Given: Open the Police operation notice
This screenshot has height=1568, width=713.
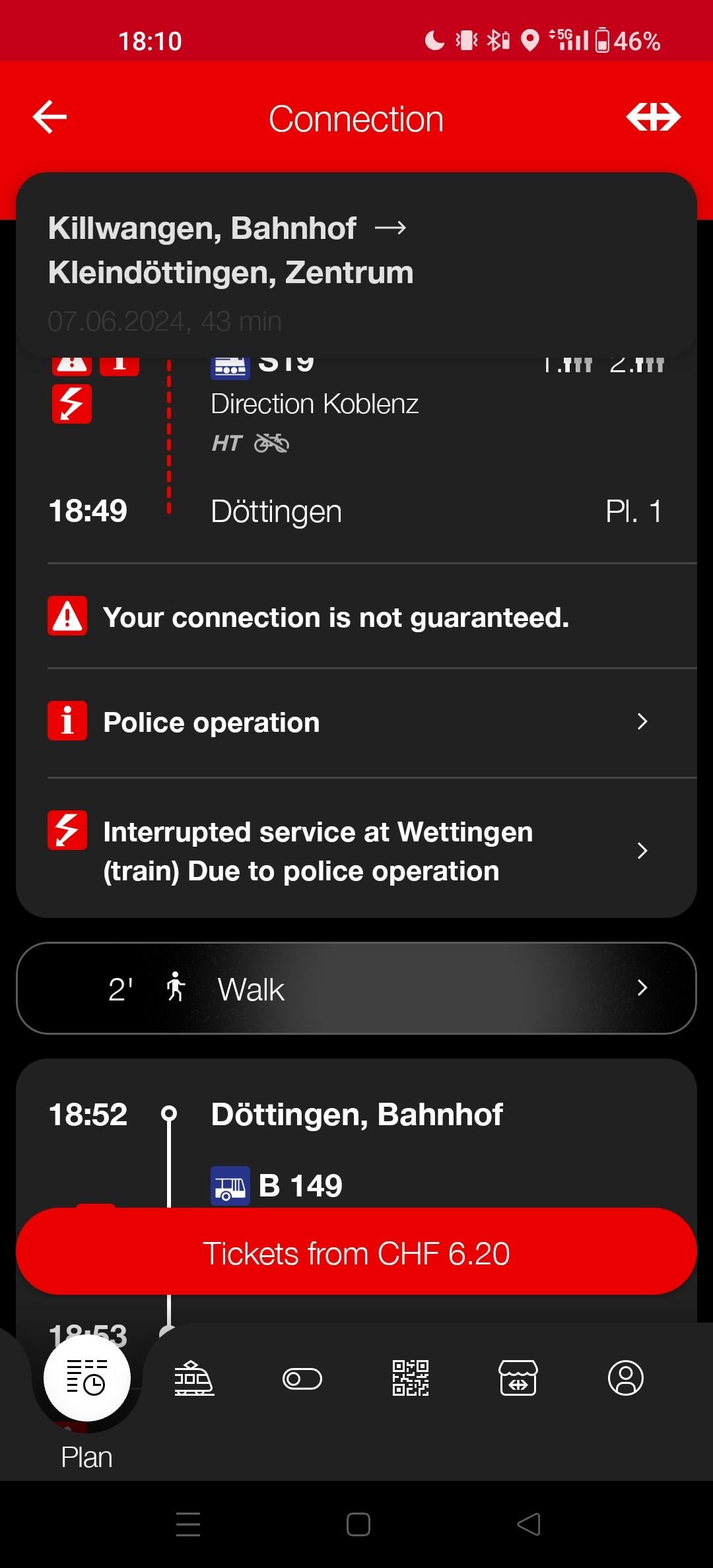Looking at the screenshot, I should tap(356, 723).
